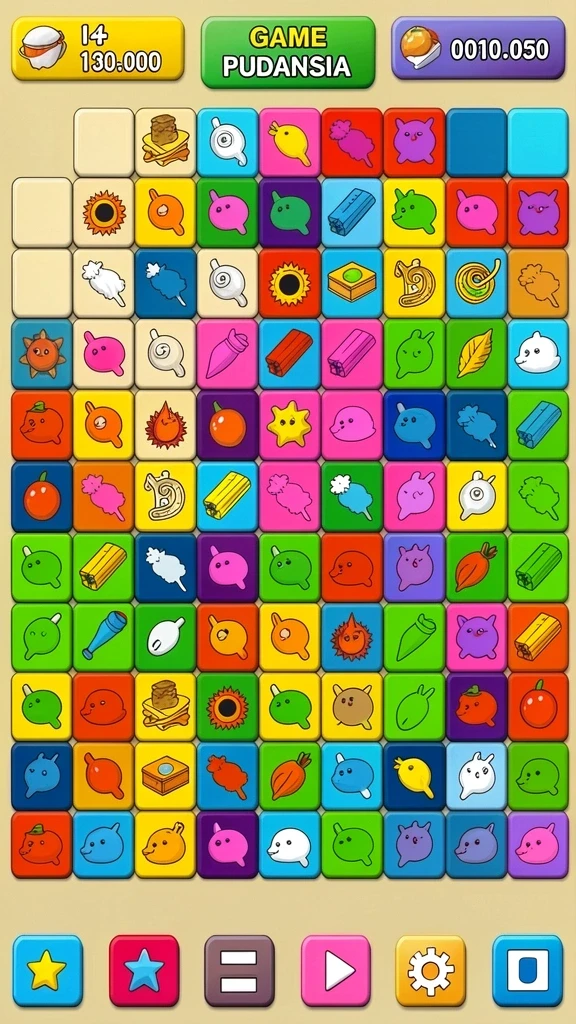Choose the yellow chick on dark blue tile

point(414,776)
